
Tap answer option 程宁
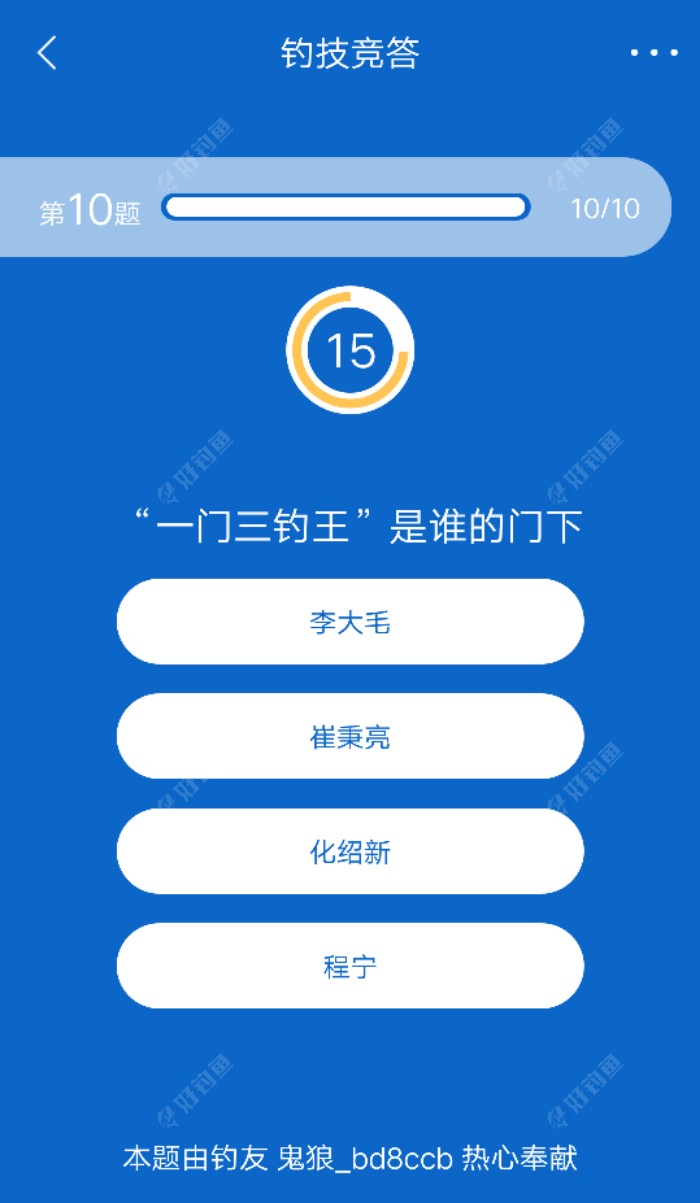coord(350,966)
